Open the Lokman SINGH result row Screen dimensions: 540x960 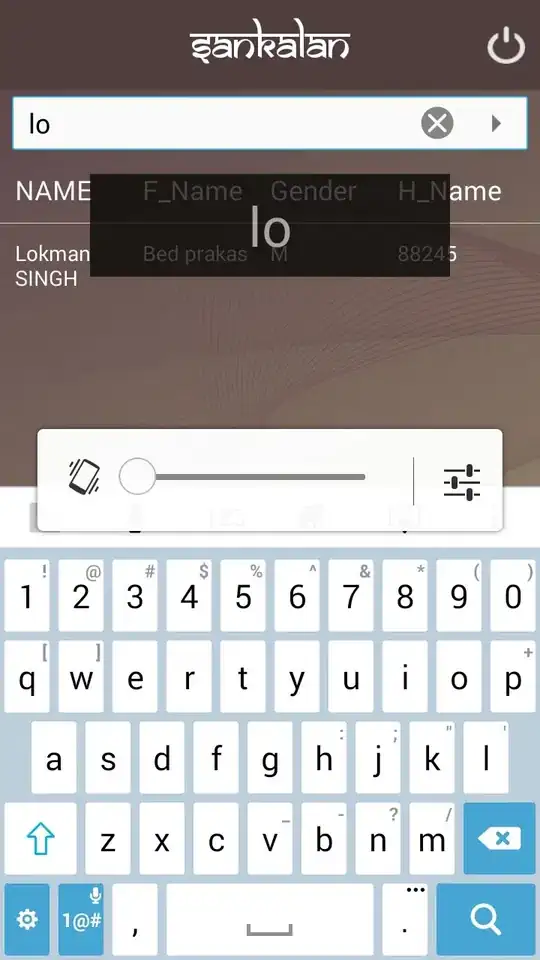[x=269, y=266]
